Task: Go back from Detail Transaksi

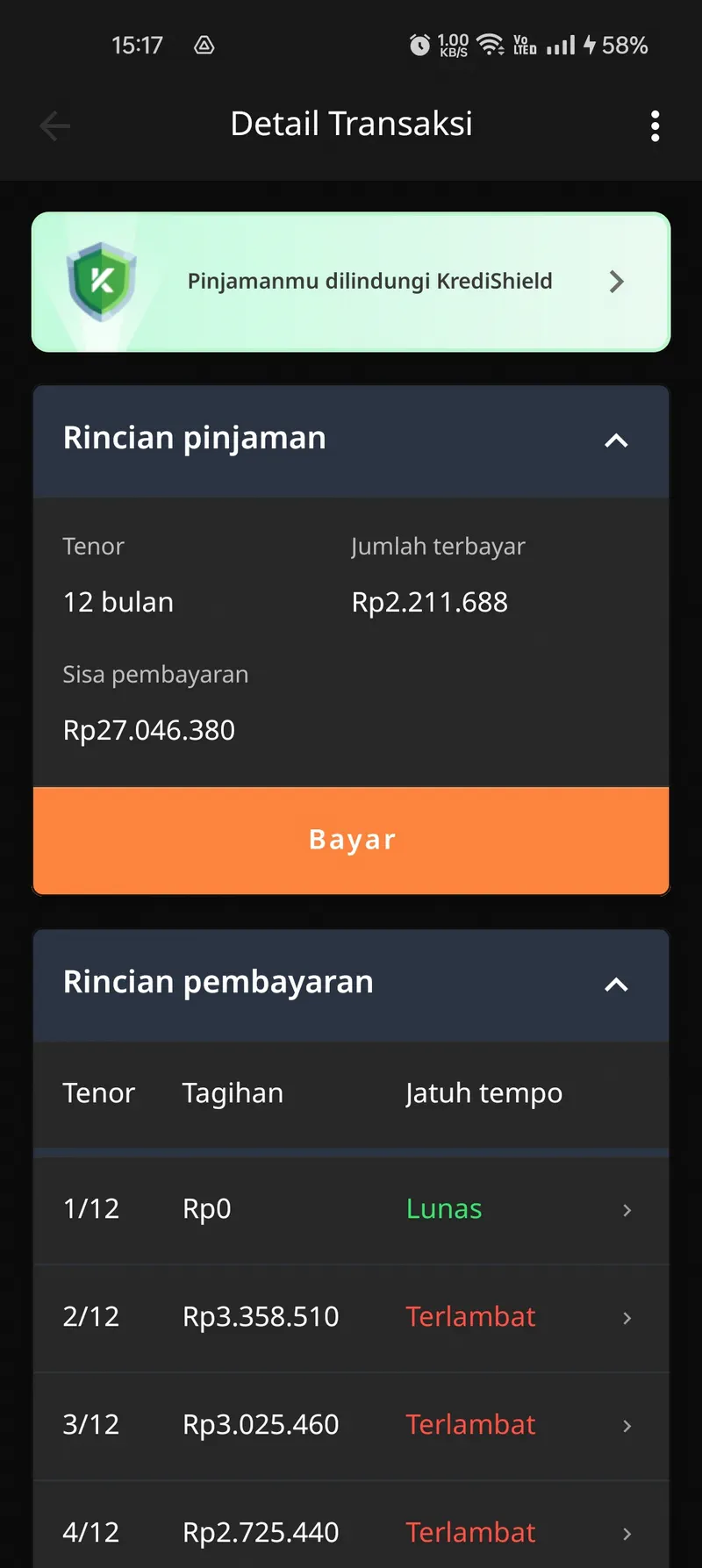Action: coord(54,126)
